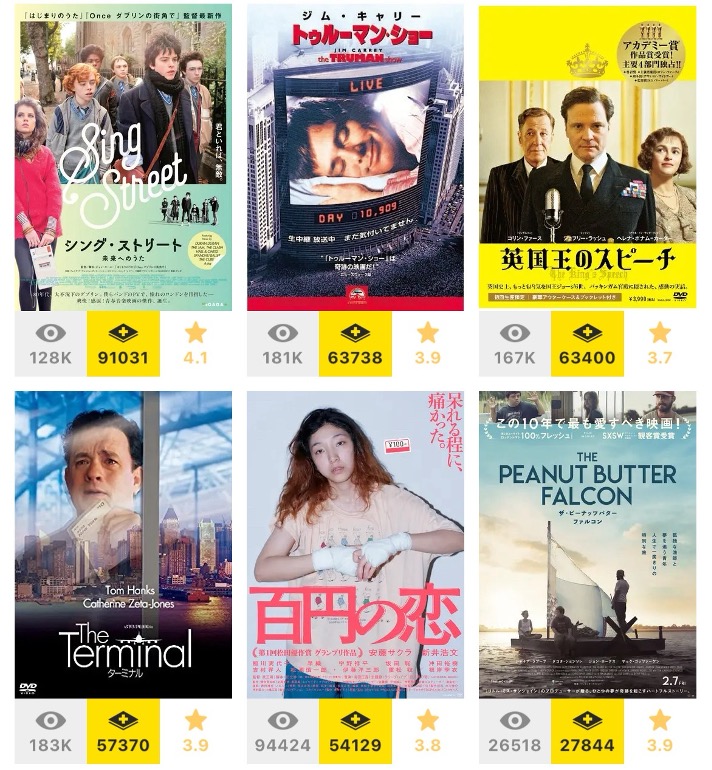Open the 百円の恋 movie poster
The image size is (712, 770).
pyautogui.click(x=355, y=544)
